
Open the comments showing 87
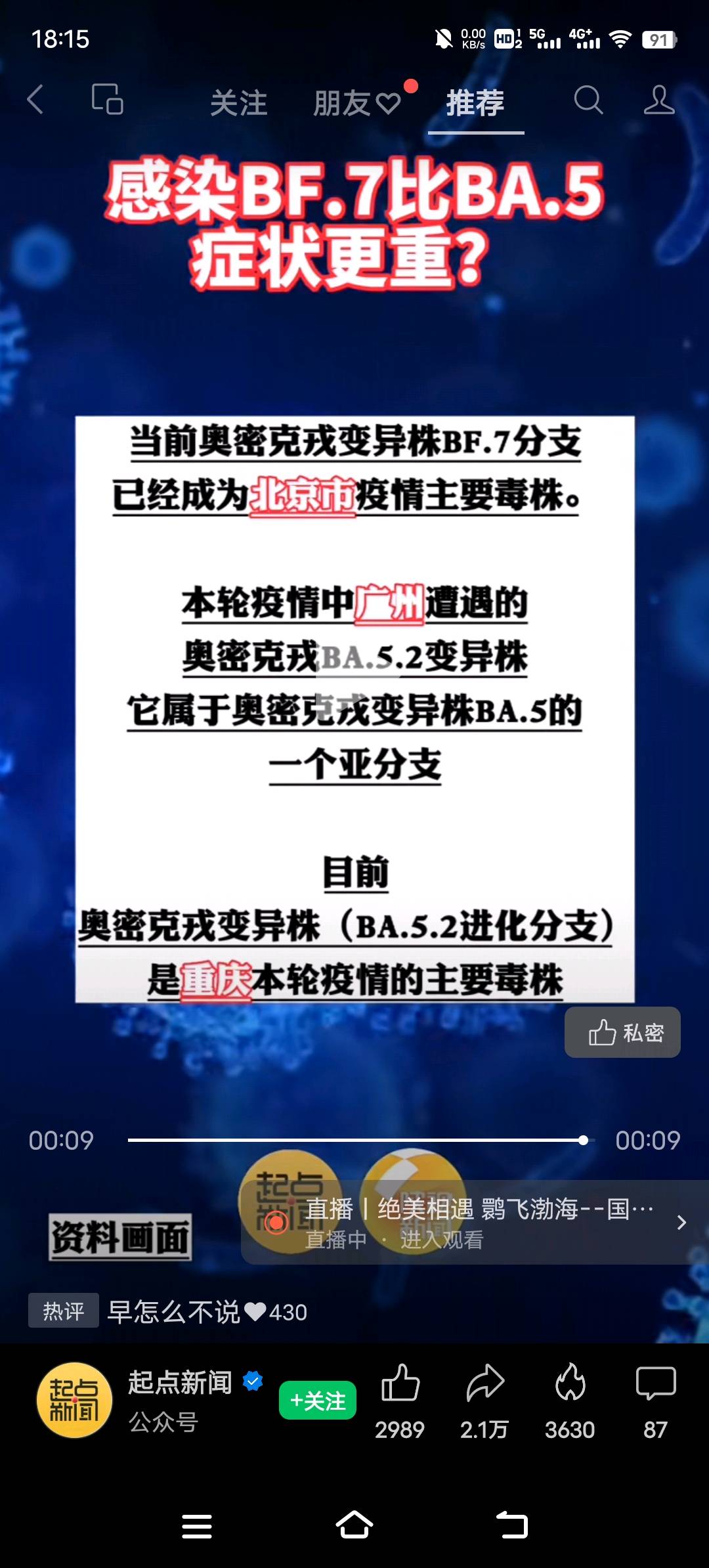[x=655, y=1384]
